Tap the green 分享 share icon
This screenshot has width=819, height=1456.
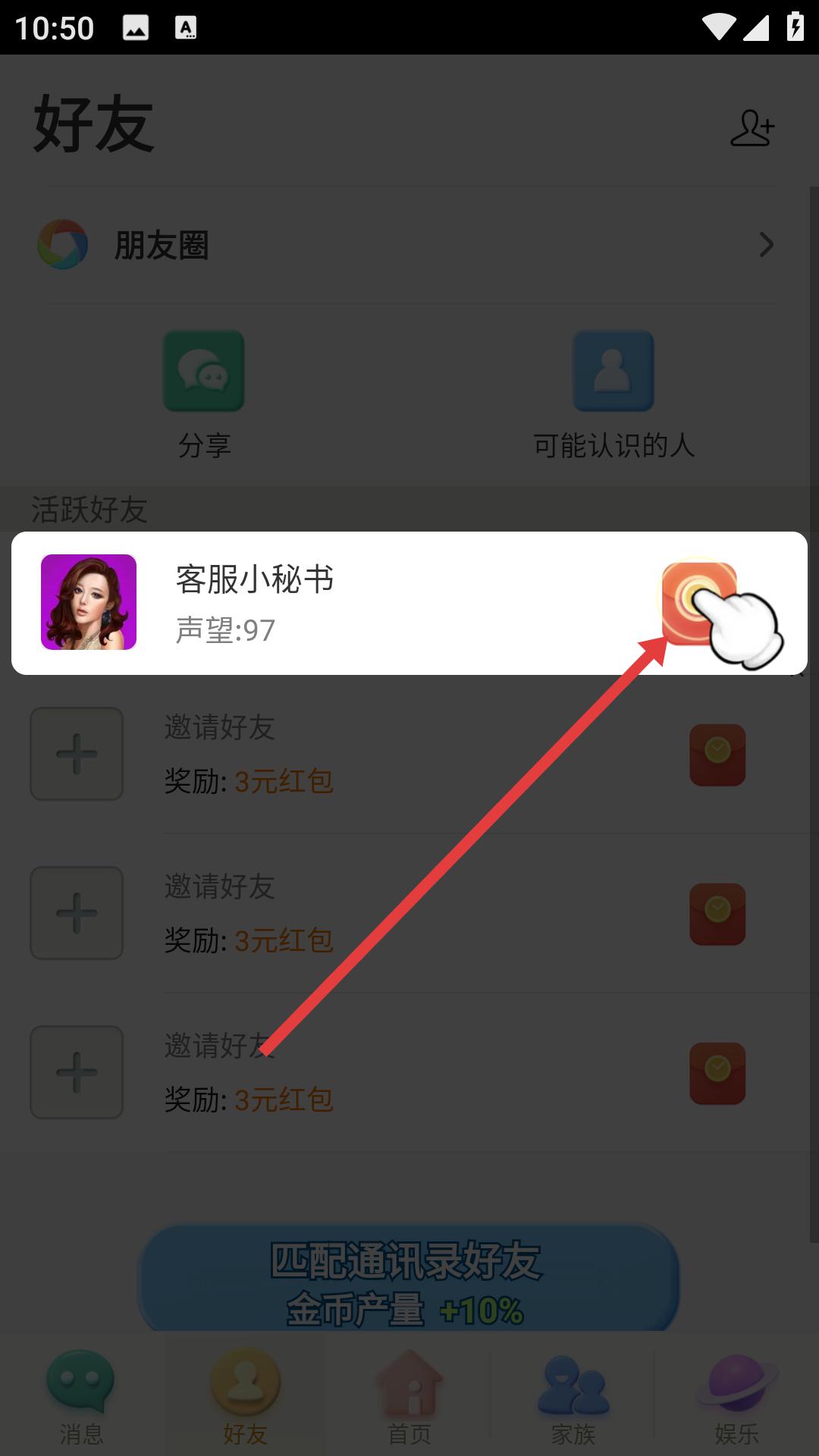point(204,372)
